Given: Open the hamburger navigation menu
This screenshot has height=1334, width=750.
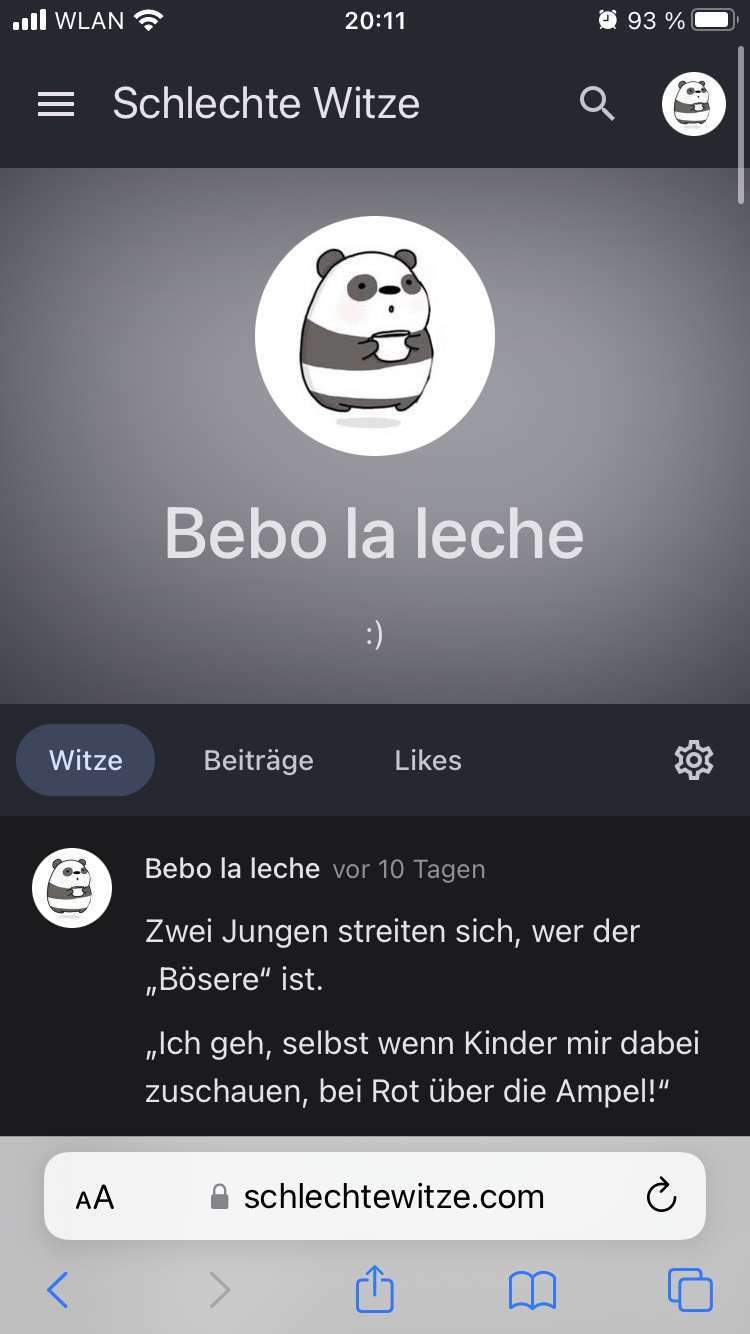Looking at the screenshot, I should (x=56, y=104).
